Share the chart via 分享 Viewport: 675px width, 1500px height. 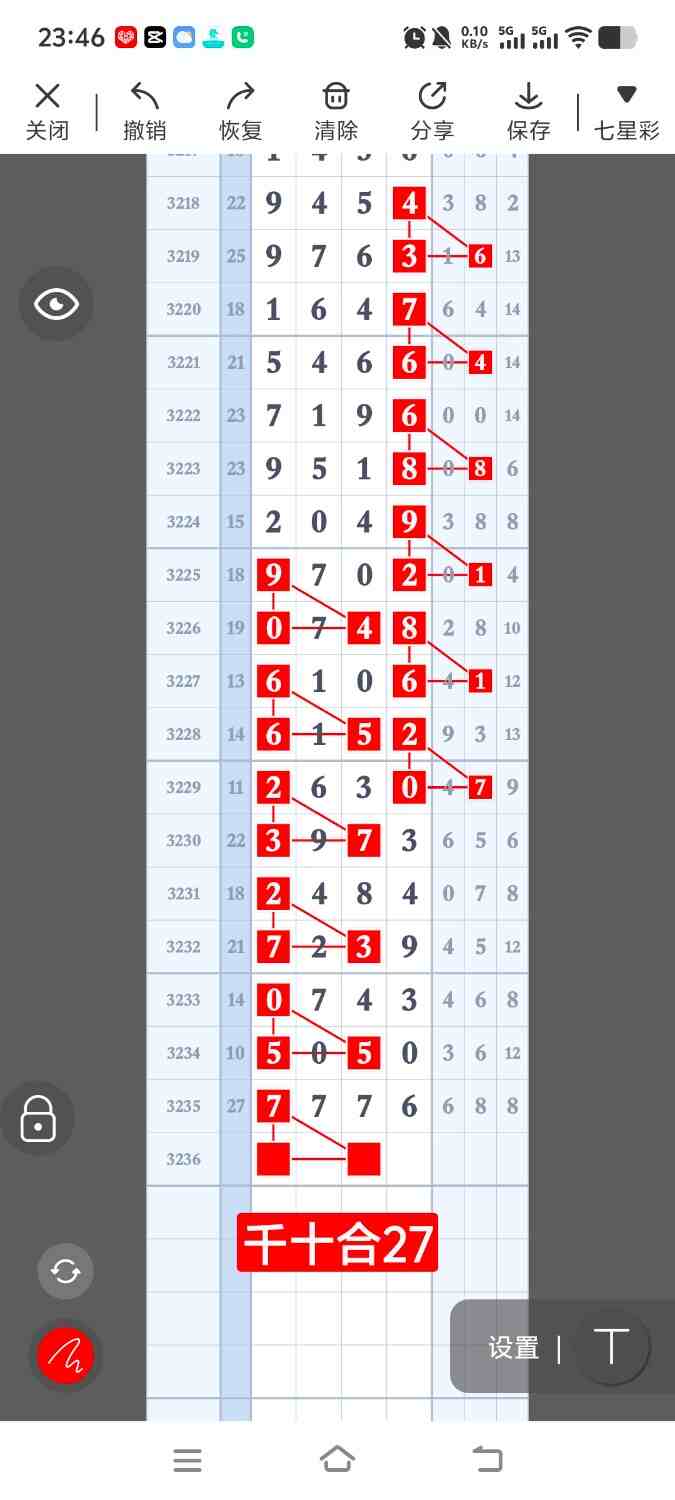click(432, 111)
